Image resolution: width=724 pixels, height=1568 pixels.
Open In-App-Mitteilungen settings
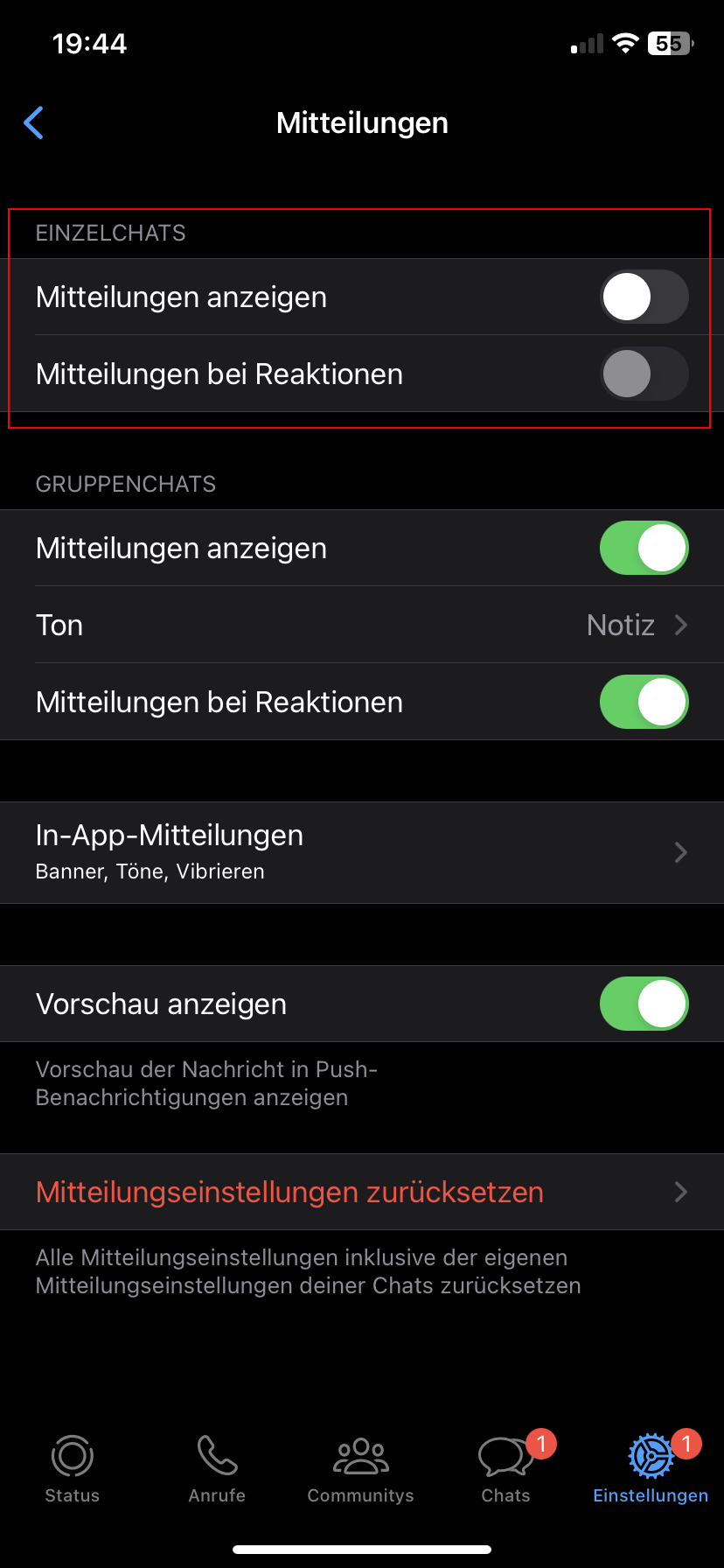click(362, 852)
